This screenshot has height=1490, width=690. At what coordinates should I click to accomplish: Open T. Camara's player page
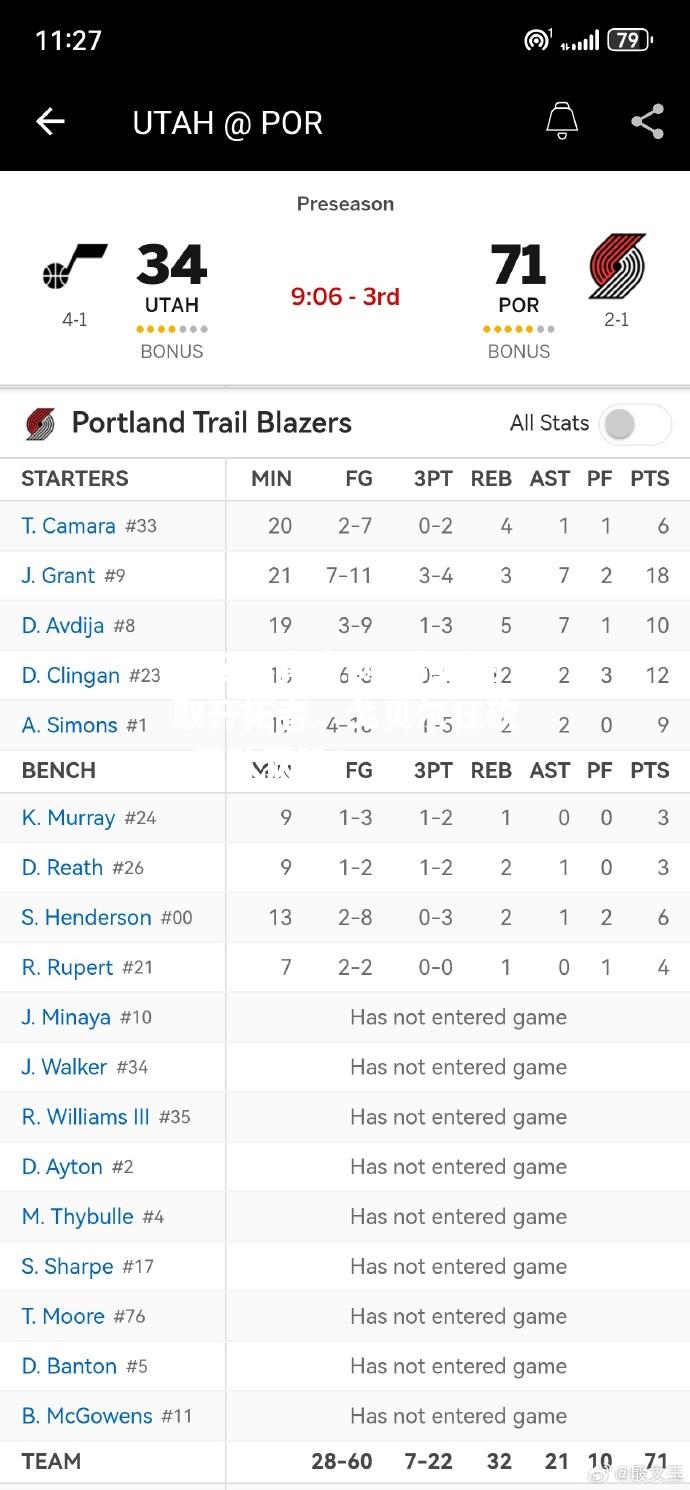pos(69,526)
